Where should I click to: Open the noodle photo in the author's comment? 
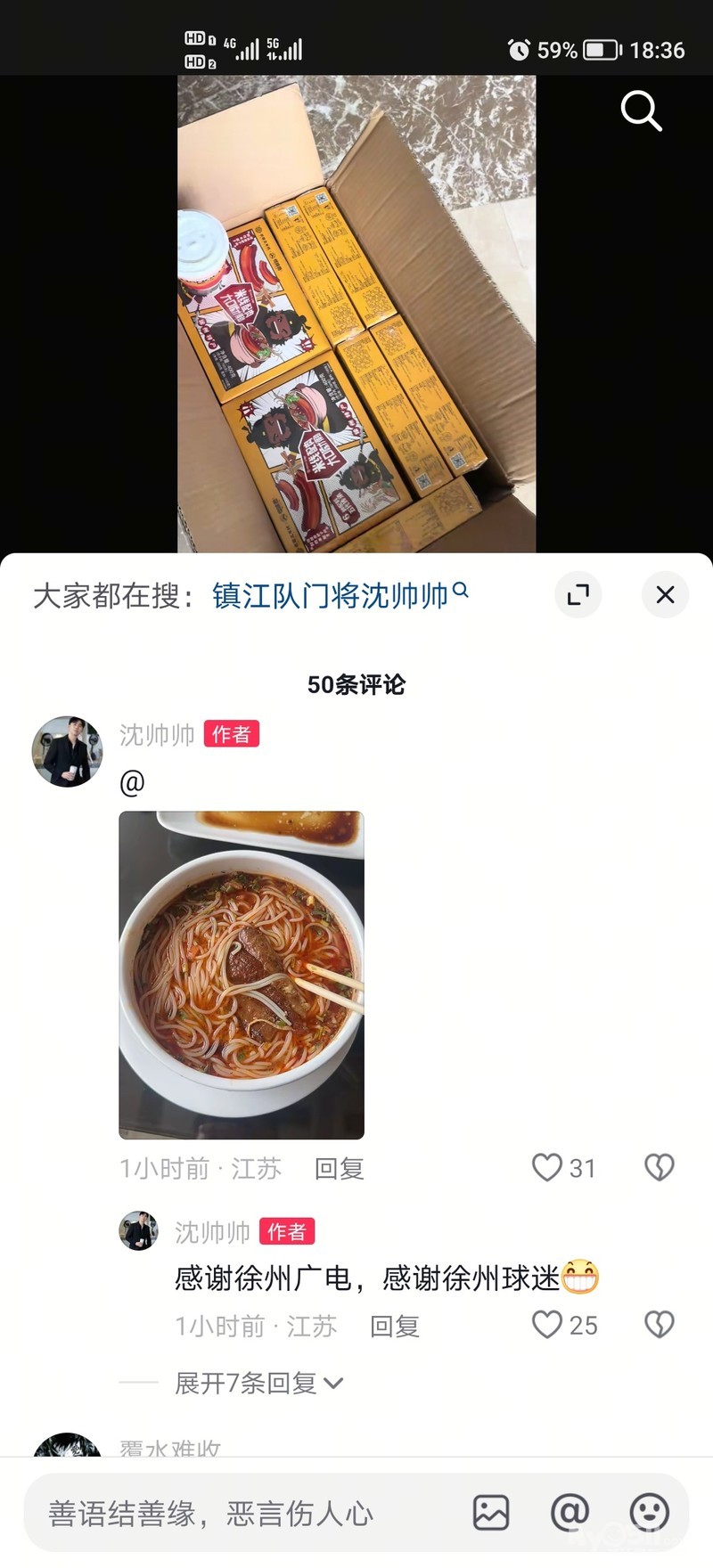pos(242,975)
